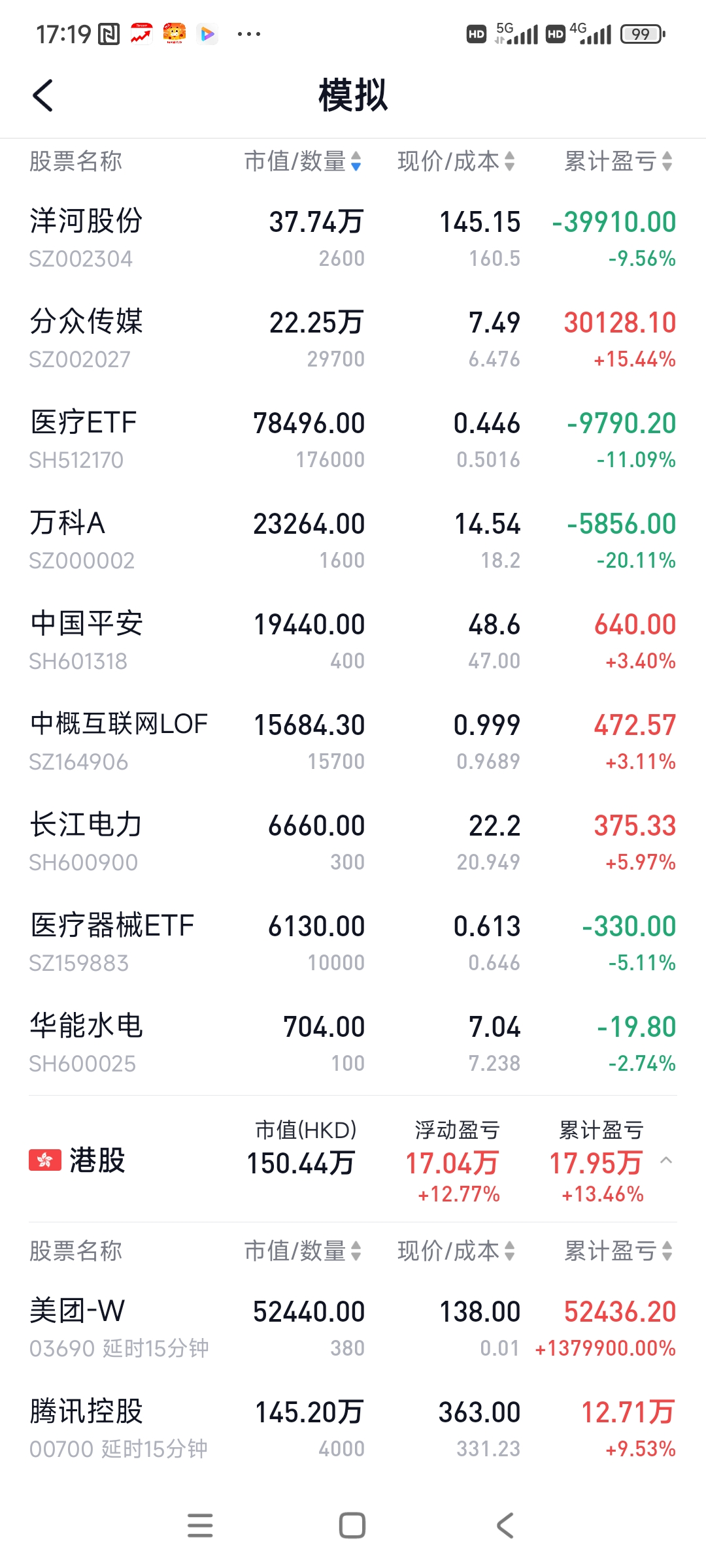This screenshot has width=706, height=1568.
Task: Sort A-share holdings by 累计盈亏
Action: click(x=618, y=161)
